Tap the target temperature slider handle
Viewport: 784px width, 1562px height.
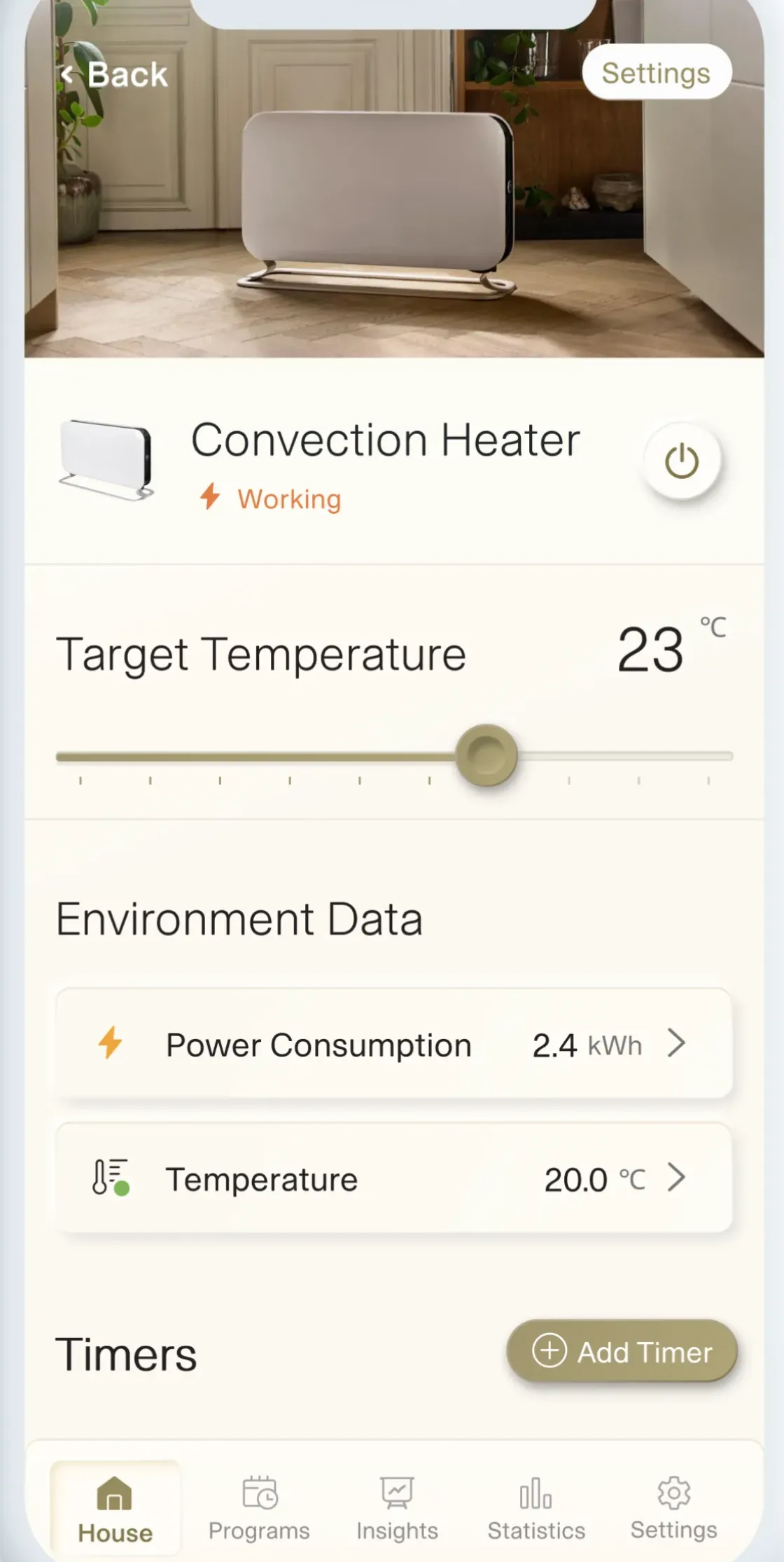(x=486, y=755)
